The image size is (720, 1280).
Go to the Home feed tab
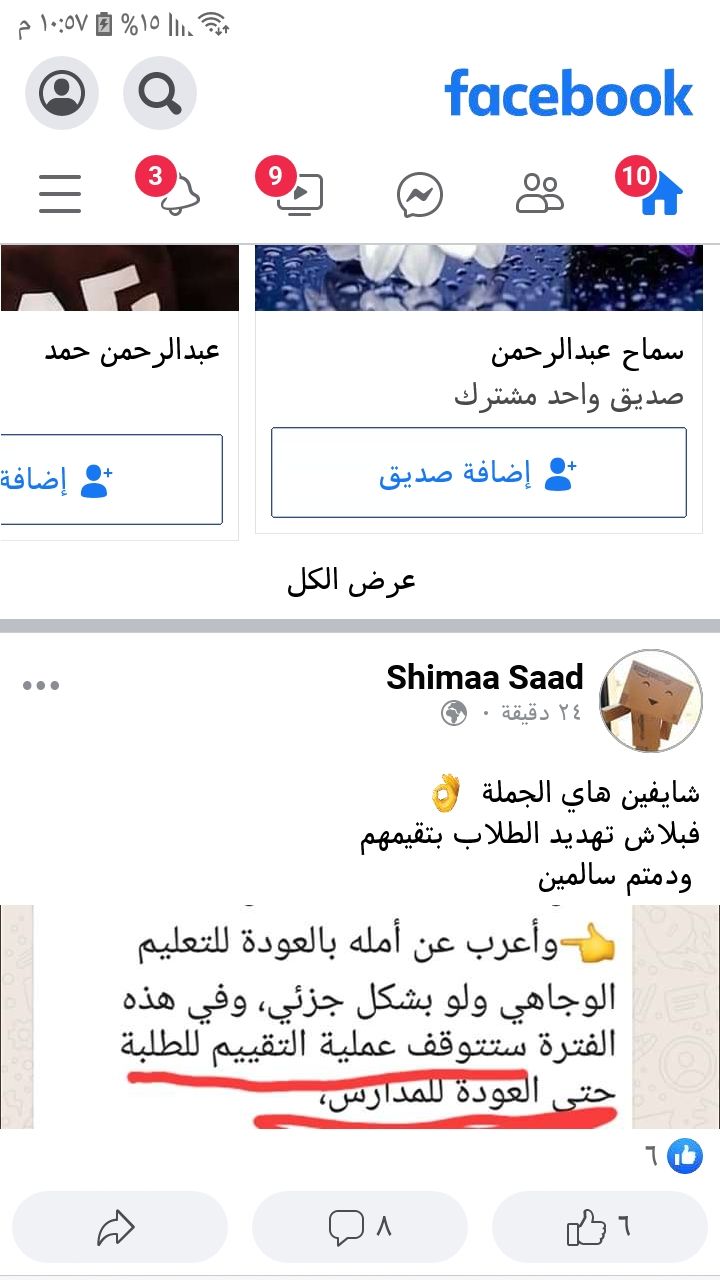pyautogui.click(x=660, y=194)
